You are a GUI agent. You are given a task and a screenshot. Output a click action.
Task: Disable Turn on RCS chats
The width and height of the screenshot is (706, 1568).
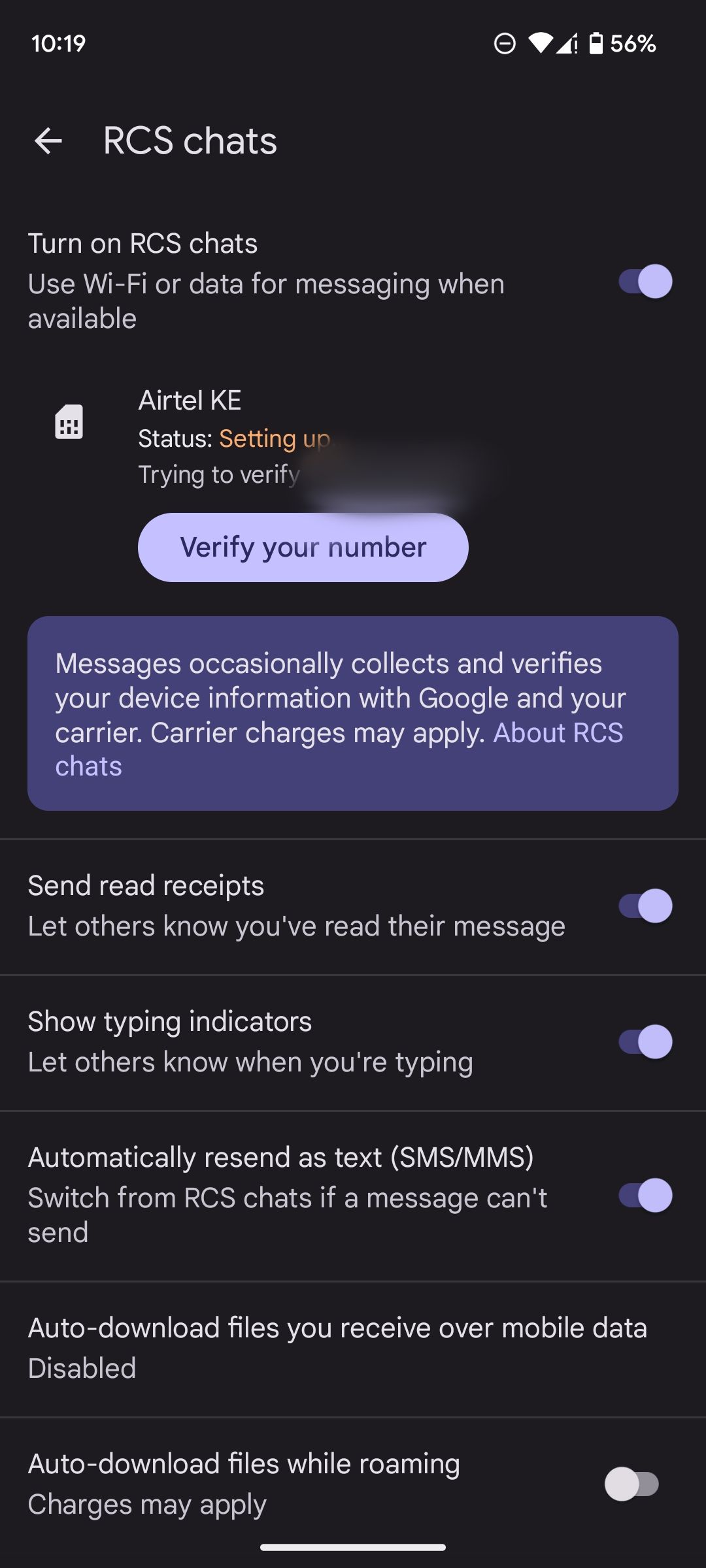point(643,282)
